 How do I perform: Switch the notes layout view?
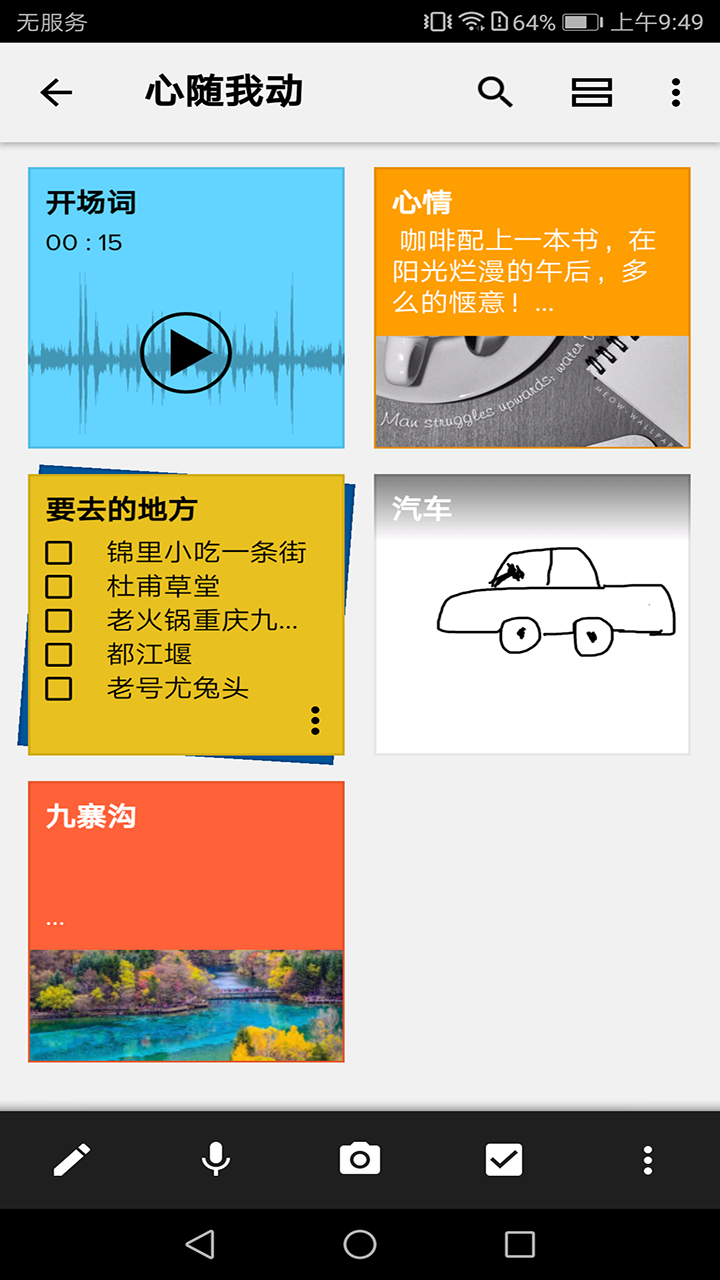591,93
